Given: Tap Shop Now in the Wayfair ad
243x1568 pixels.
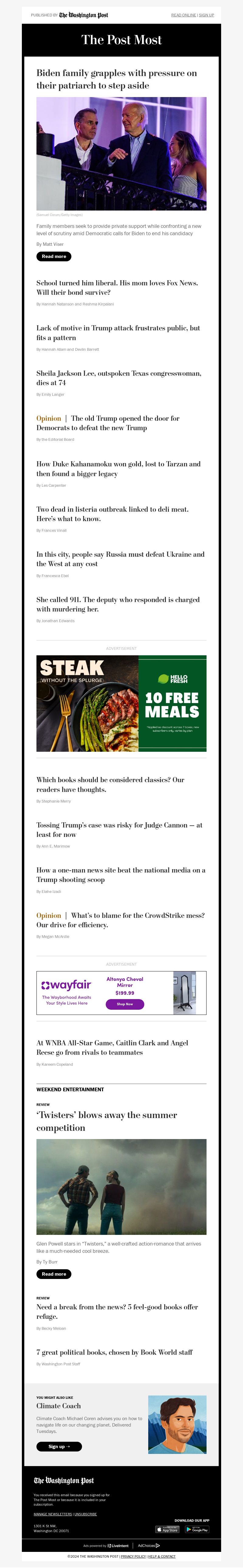Looking at the screenshot, I should [125, 1004].
